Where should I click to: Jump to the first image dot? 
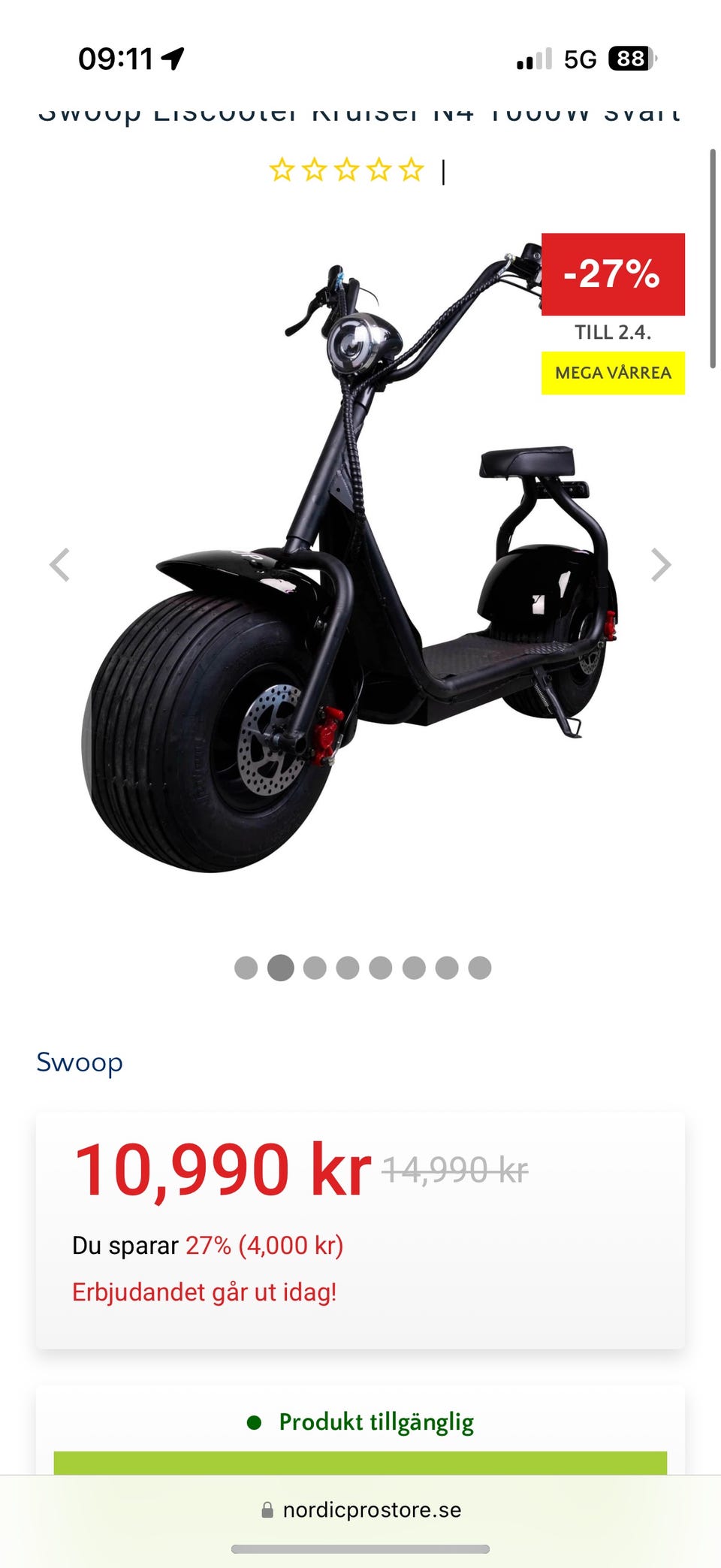pyautogui.click(x=246, y=968)
